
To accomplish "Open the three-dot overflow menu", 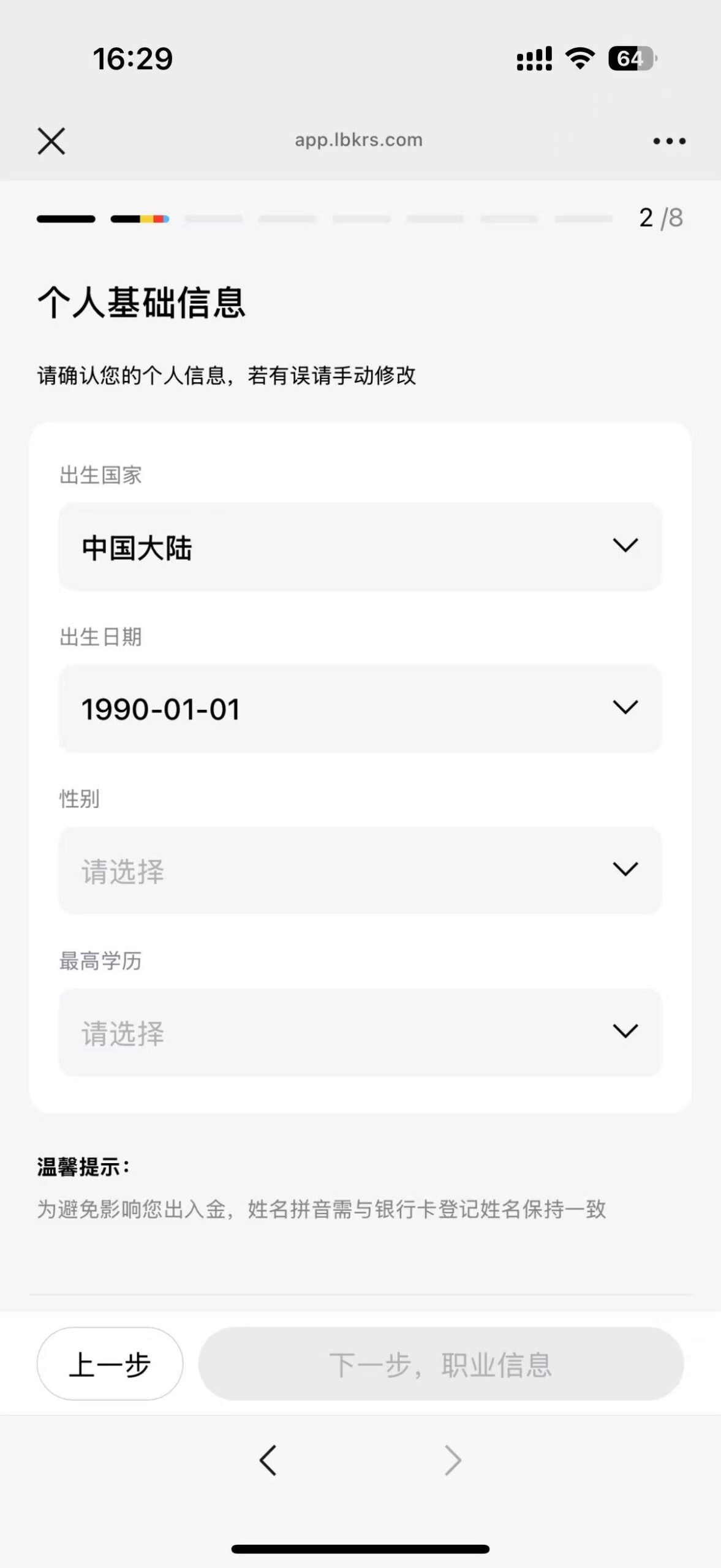I will (x=669, y=141).
